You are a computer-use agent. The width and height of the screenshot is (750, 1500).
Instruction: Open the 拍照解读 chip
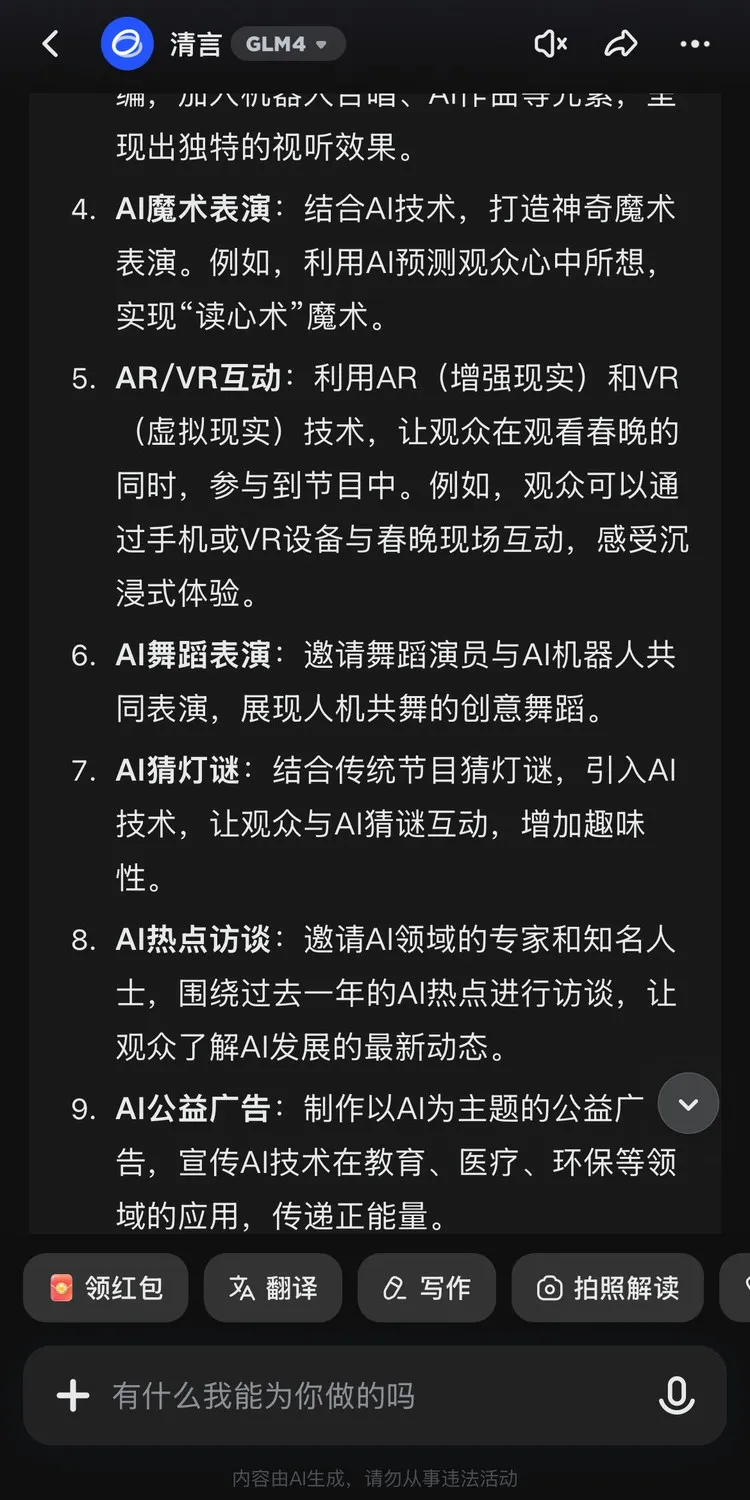point(608,1288)
